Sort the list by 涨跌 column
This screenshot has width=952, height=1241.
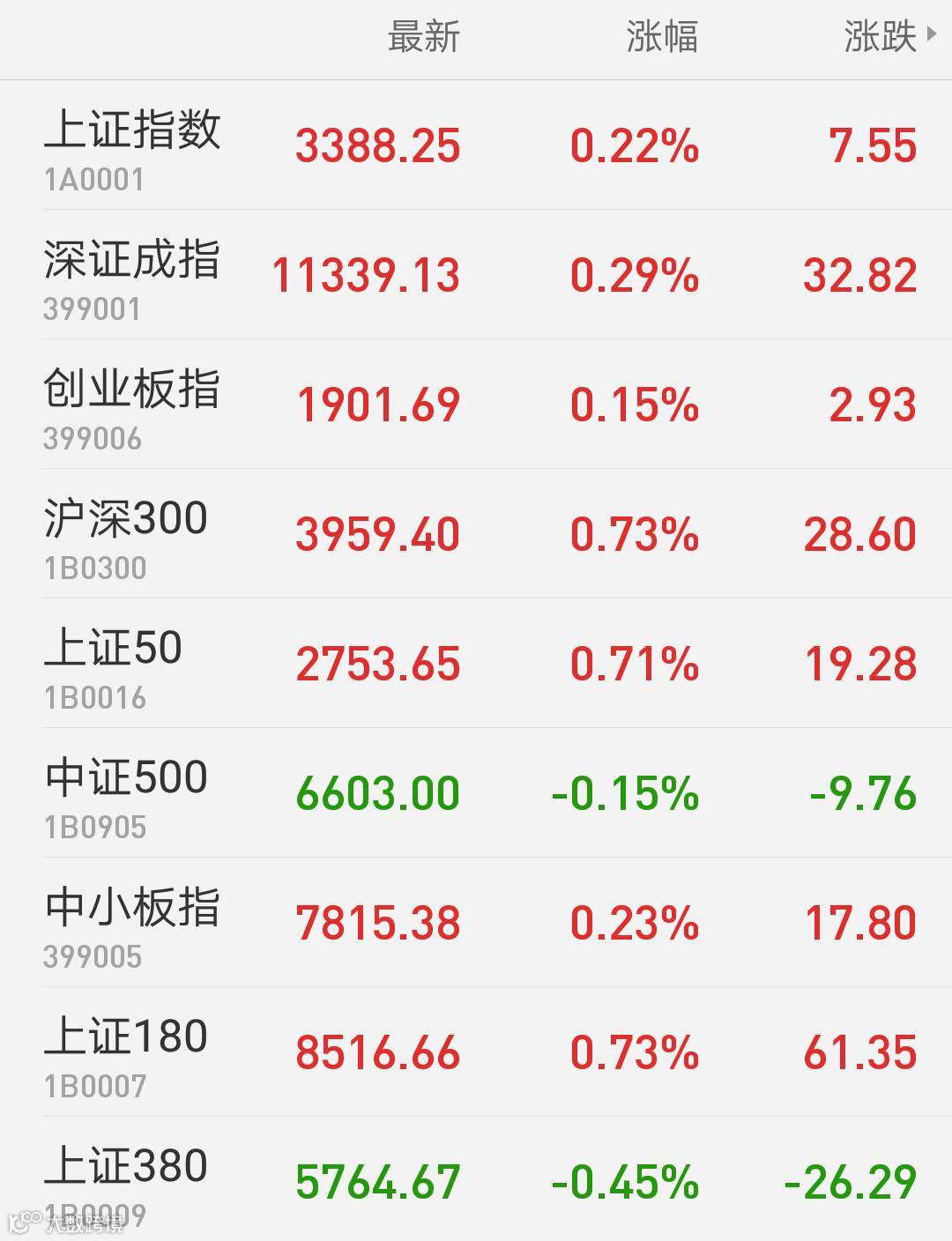[x=886, y=38]
